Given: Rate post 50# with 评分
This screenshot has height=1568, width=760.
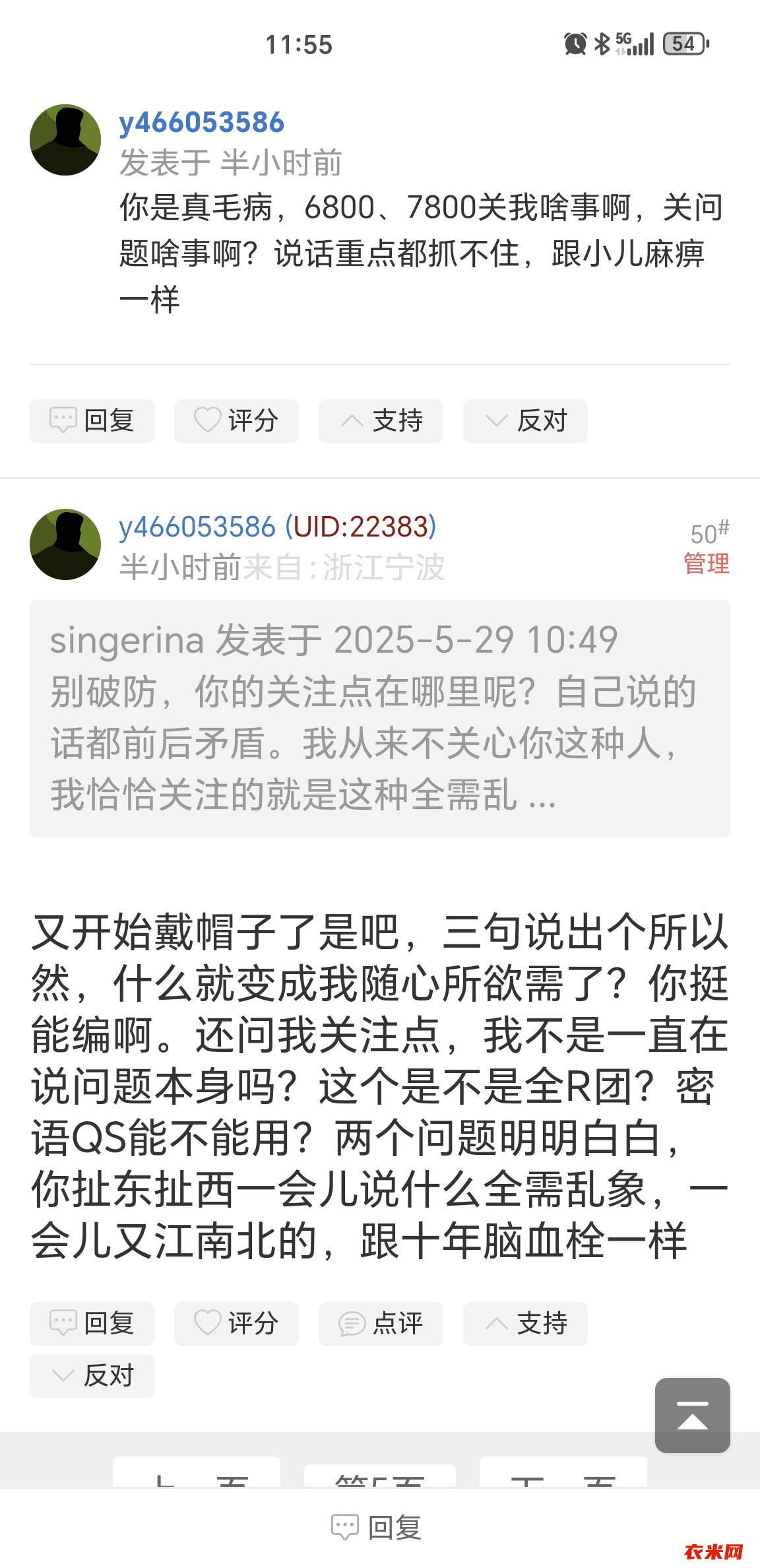Looking at the screenshot, I should point(236,1323).
